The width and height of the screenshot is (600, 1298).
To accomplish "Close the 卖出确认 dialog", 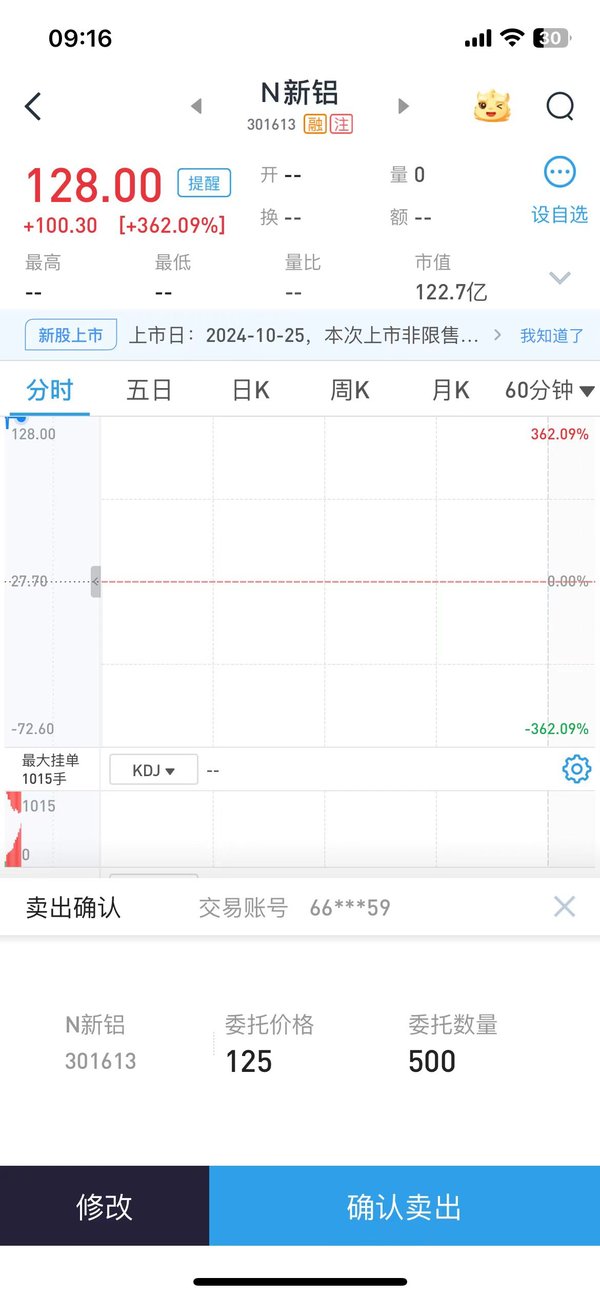I will click(564, 907).
